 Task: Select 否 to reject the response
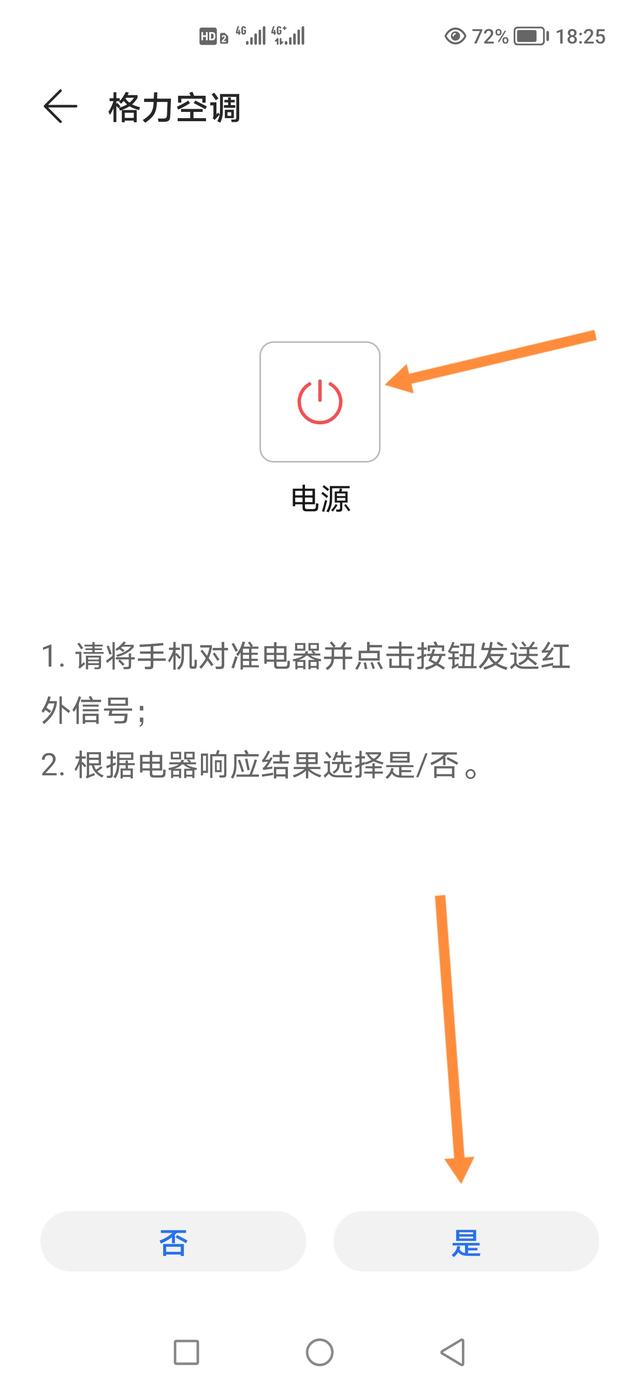(x=173, y=1242)
